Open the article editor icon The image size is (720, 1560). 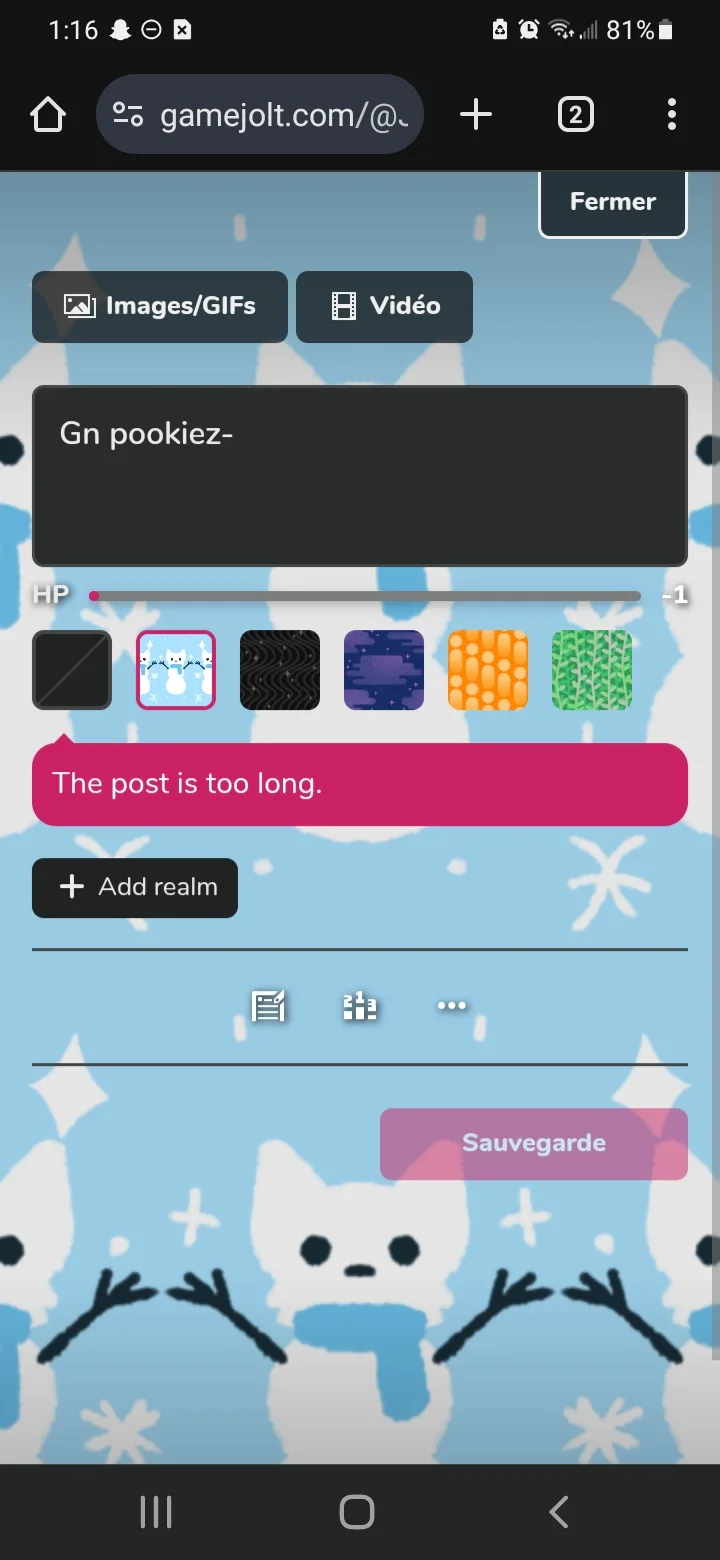(268, 1006)
